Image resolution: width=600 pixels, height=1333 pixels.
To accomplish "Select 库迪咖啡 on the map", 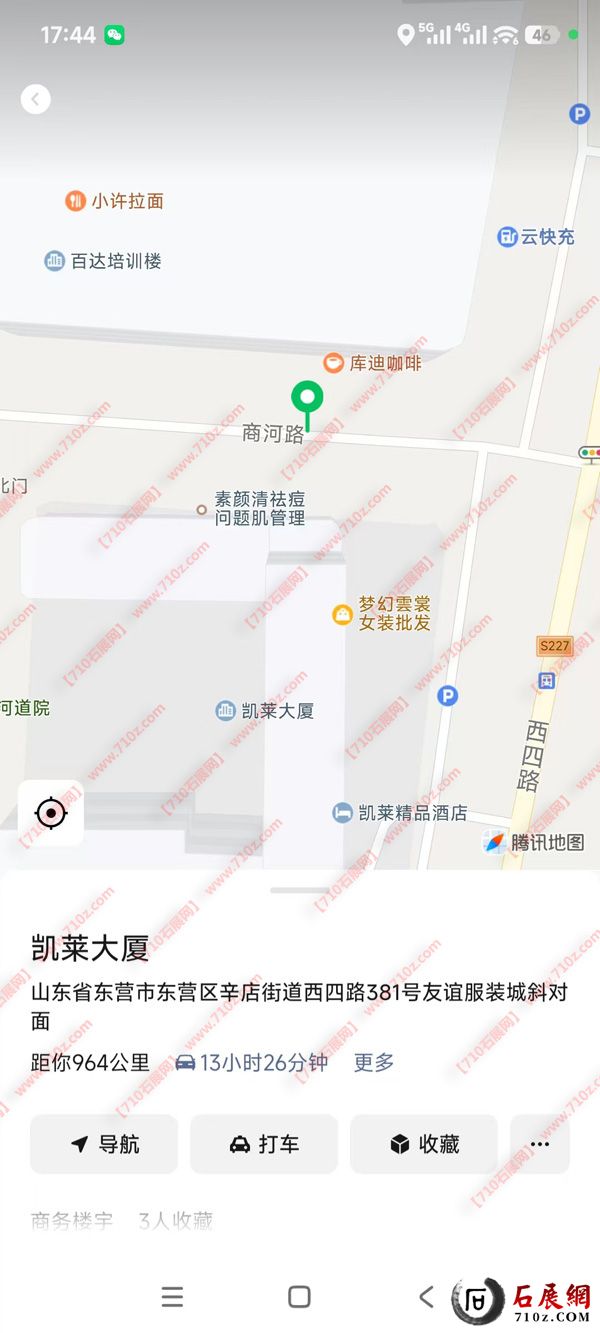I will [x=372, y=363].
